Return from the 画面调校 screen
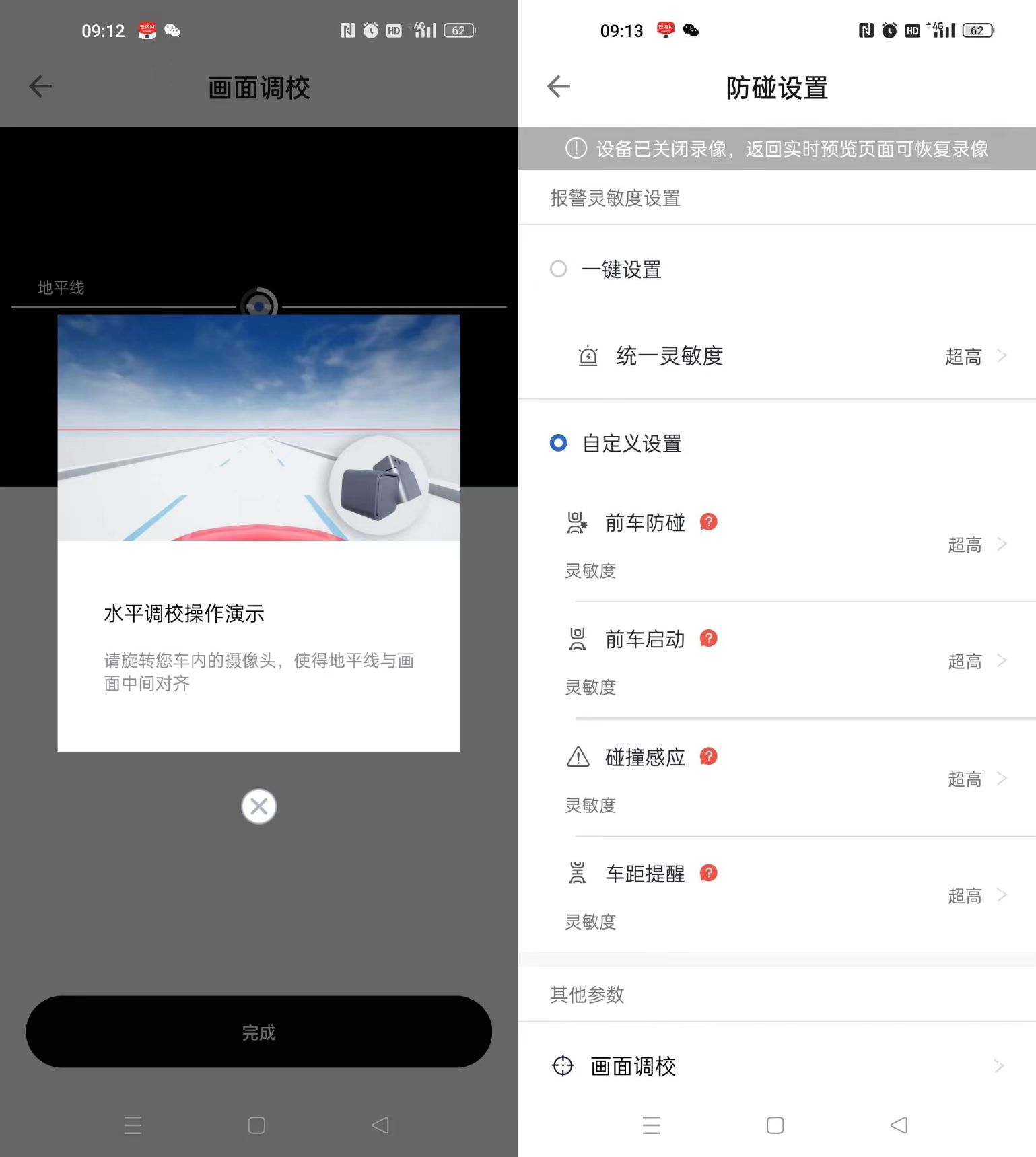The width and height of the screenshot is (1036, 1157). click(x=40, y=86)
